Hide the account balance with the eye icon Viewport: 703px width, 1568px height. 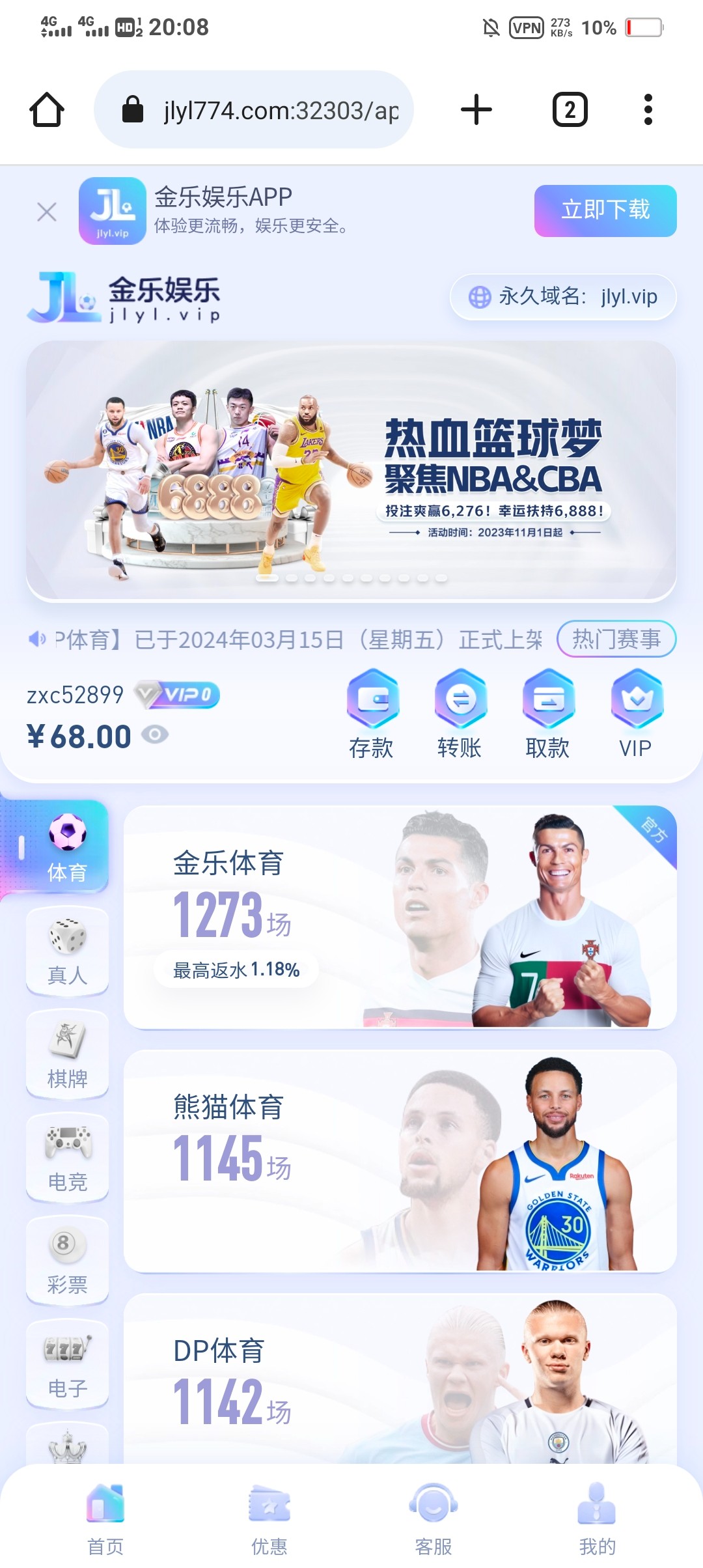pyautogui.click(x=156, y=735)
